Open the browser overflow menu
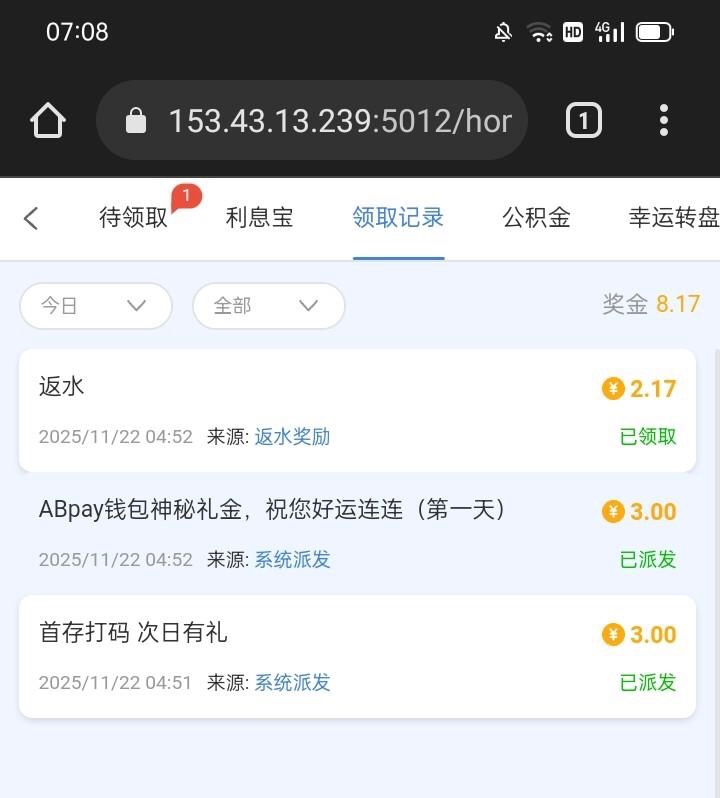The image size is (720, 798). [x=664, y=121]
